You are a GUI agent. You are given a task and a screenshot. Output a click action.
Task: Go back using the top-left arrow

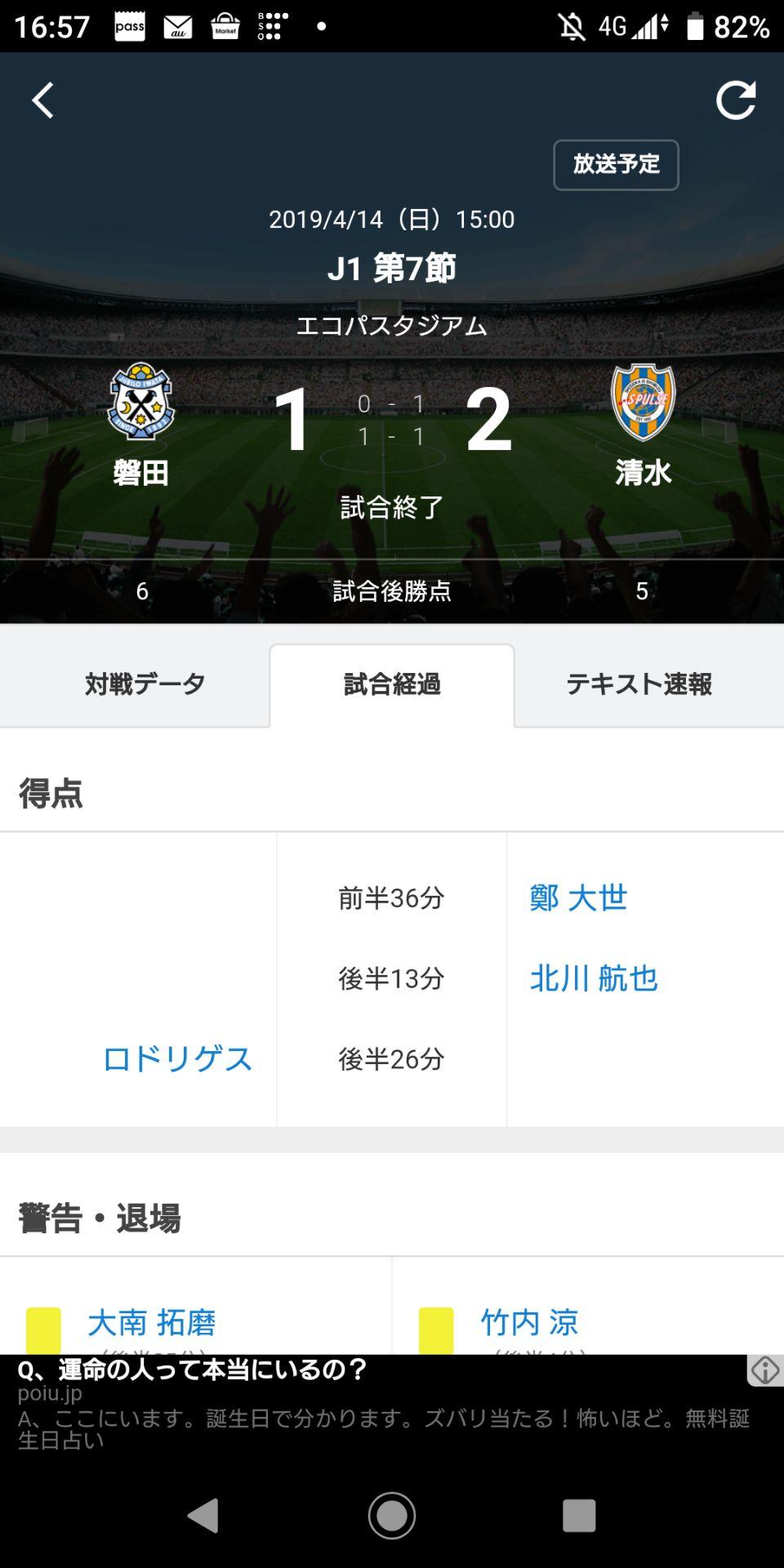pos(43,101)
